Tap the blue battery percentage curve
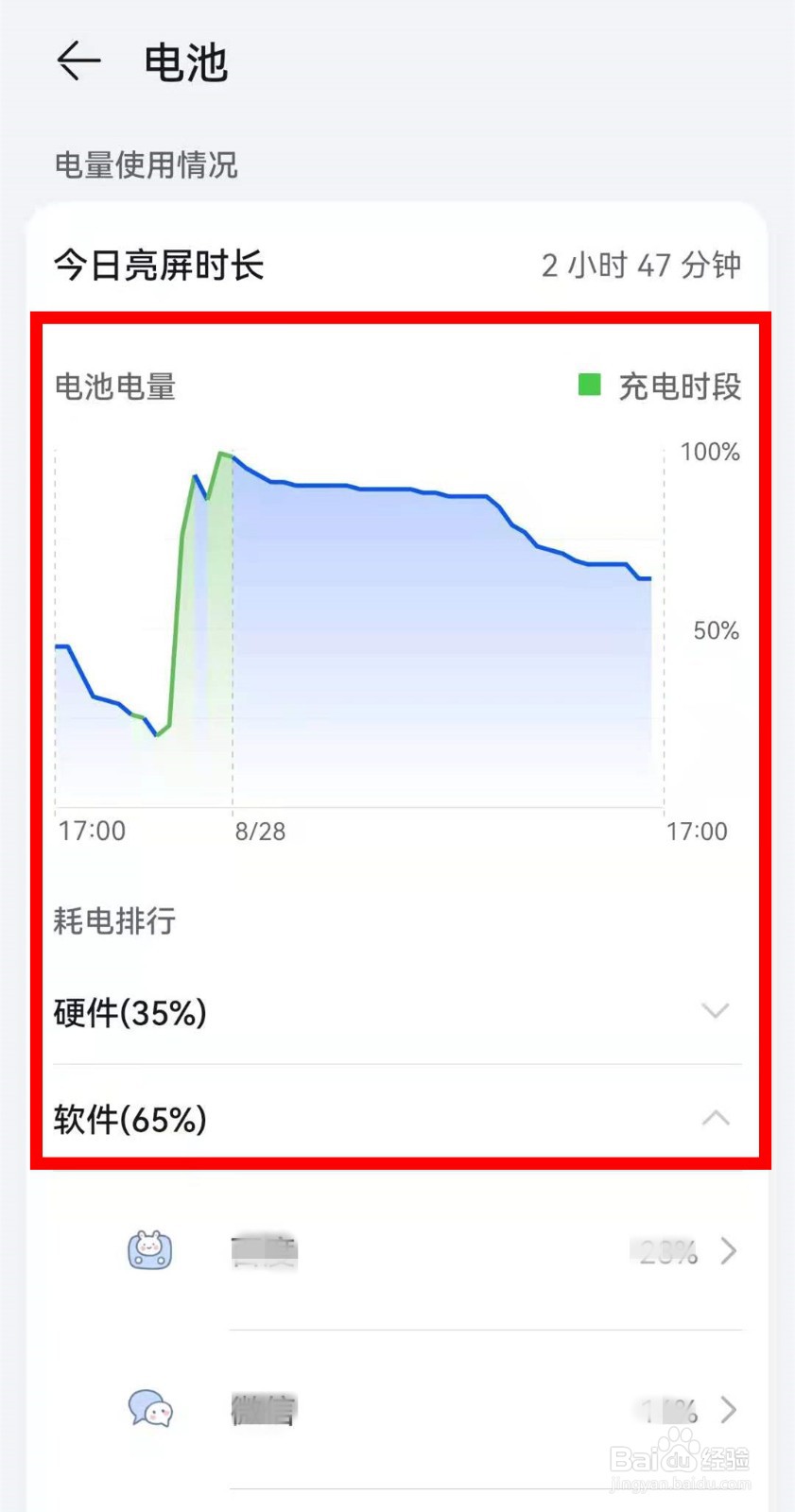 (x=378, y=490)
